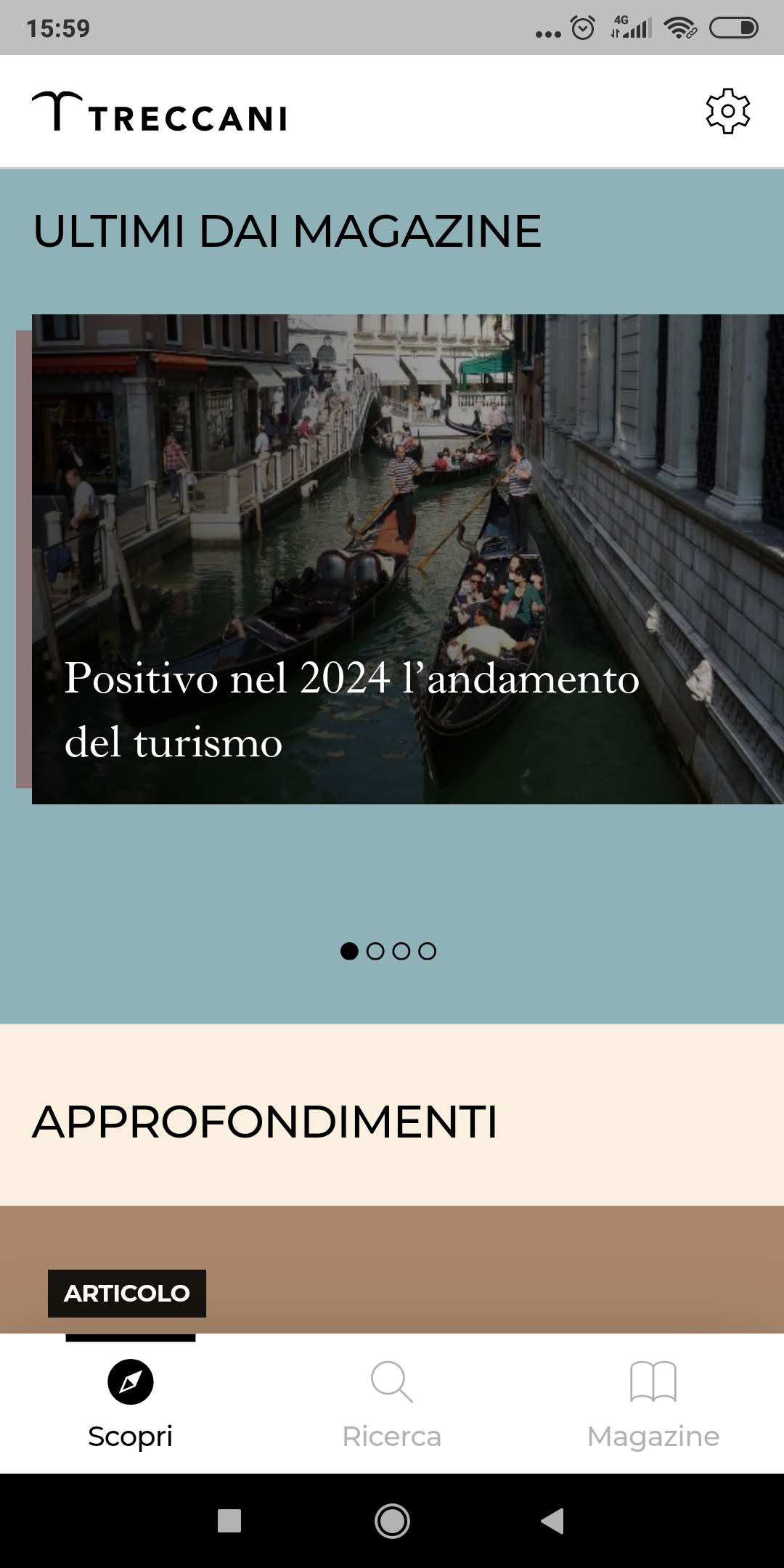Open the 2024 tourism article card
Viewport: 784px width, 1568px height.
[x=408, y=559]
